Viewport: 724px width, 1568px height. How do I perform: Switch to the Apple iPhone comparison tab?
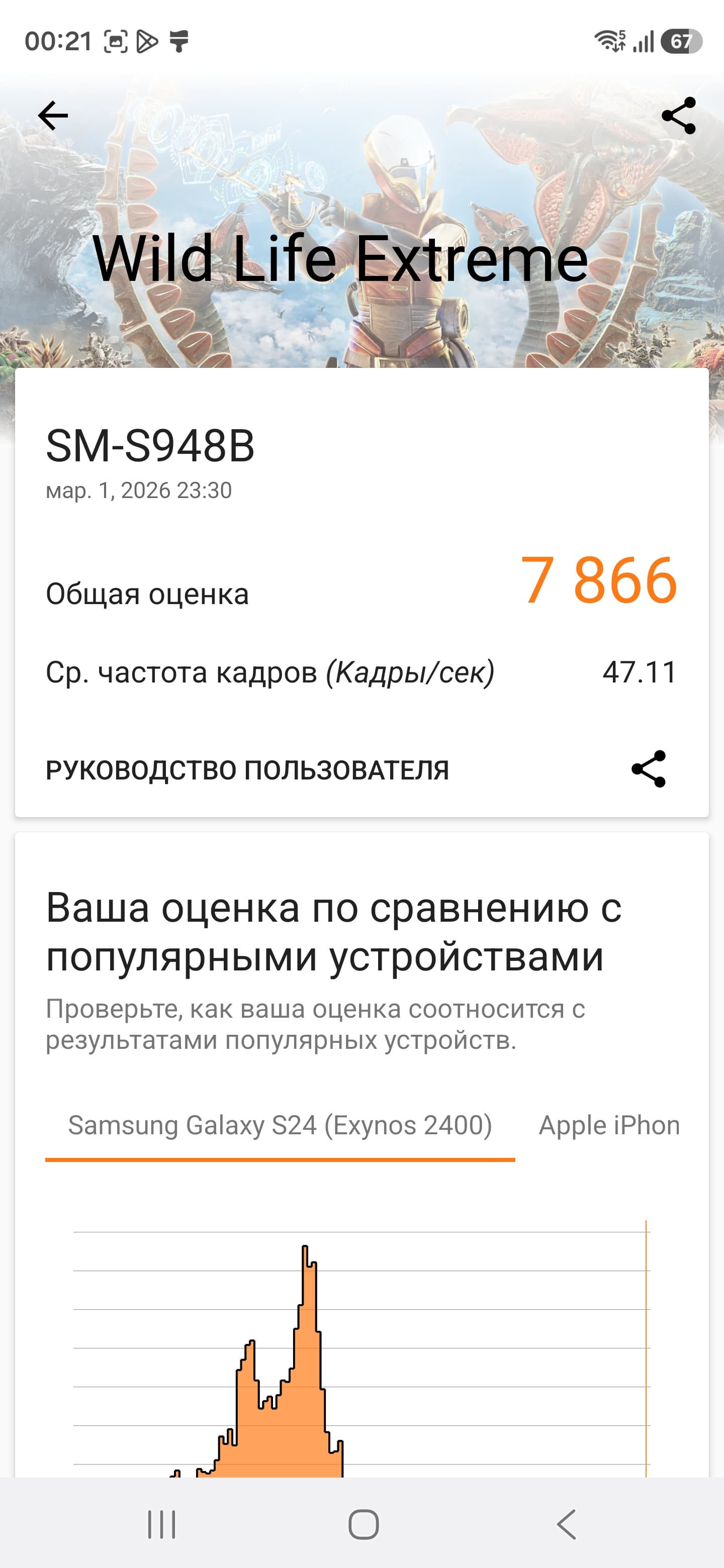click(609, 1125)
